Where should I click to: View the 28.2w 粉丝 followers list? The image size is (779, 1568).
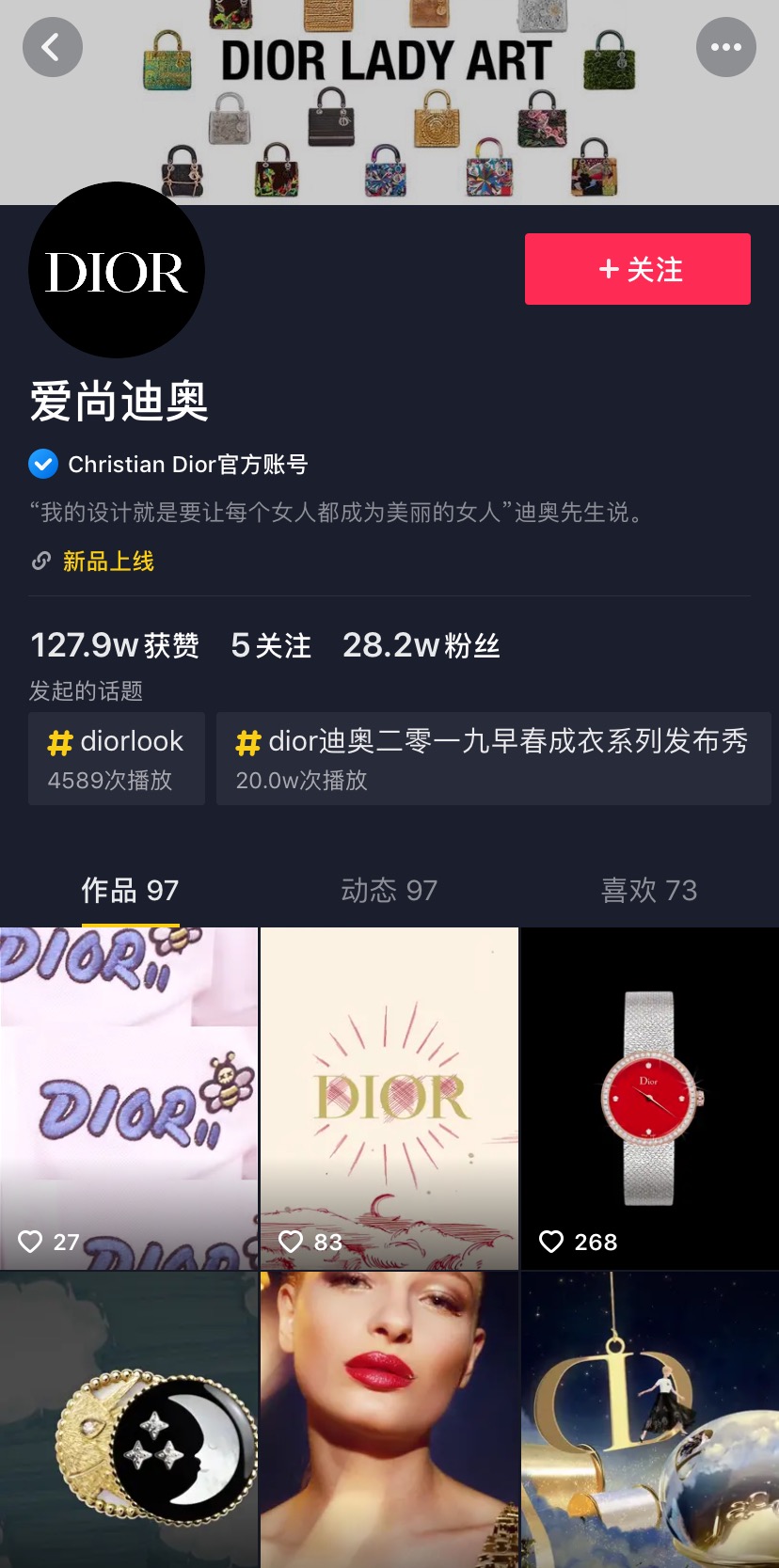(x=421, y=645)
